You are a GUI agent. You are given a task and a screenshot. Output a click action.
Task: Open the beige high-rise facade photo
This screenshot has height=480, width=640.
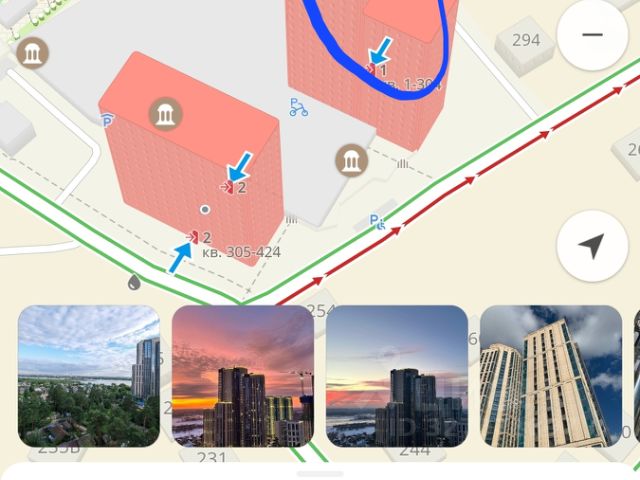[551, 376]
